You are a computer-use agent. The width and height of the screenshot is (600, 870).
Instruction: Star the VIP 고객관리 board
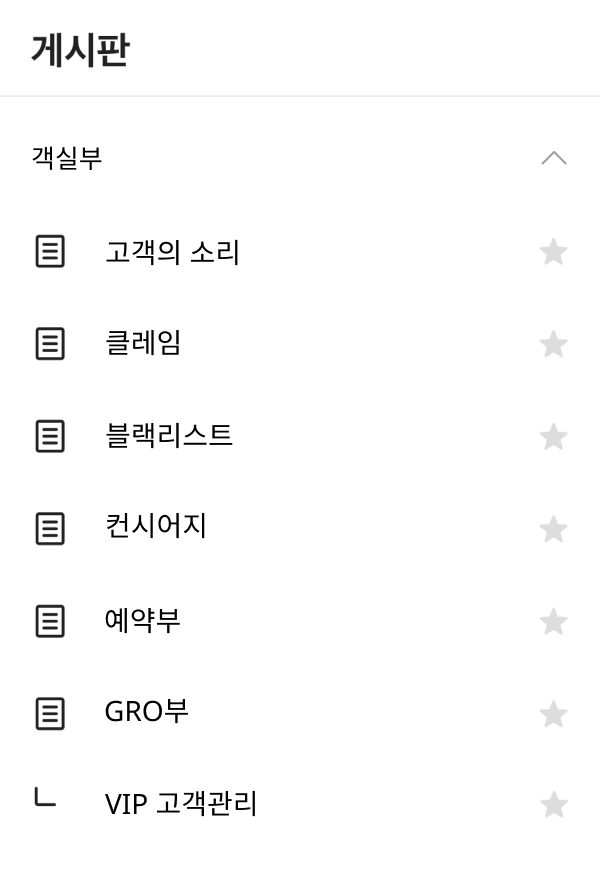pyautogui.click(x=553, y=805)
